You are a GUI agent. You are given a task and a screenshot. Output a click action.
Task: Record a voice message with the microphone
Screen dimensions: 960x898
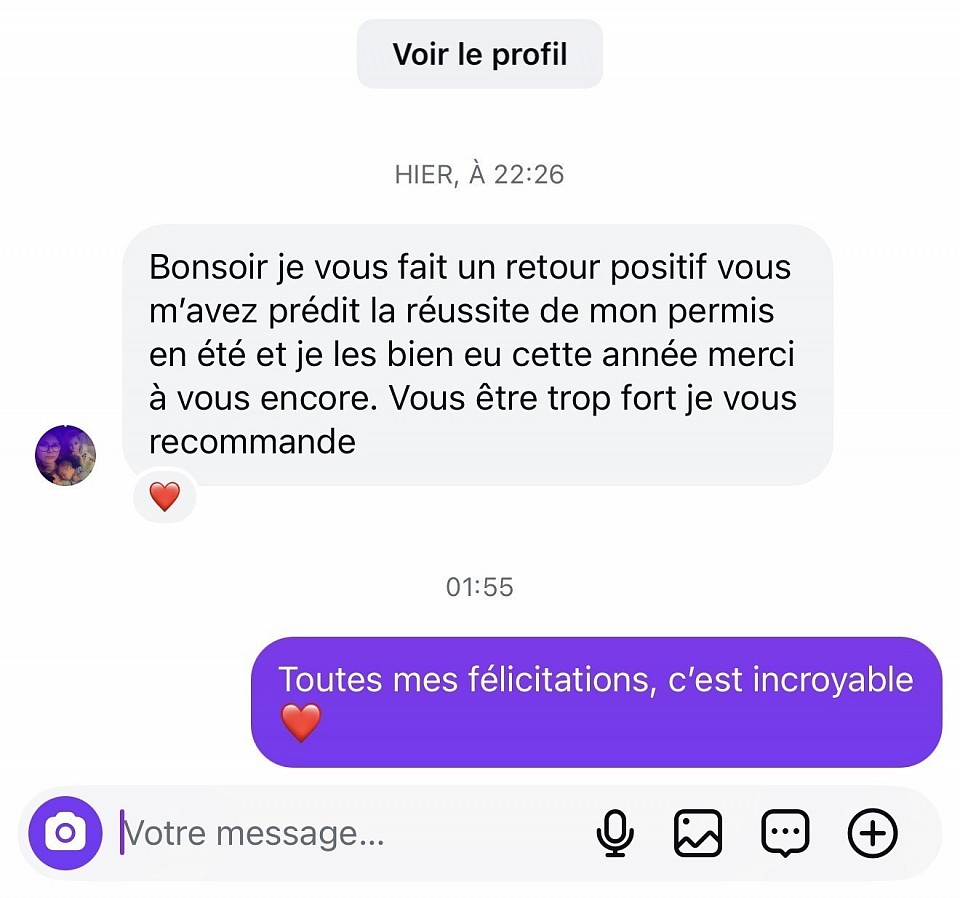pyautogui.click(x=615, y=832)
